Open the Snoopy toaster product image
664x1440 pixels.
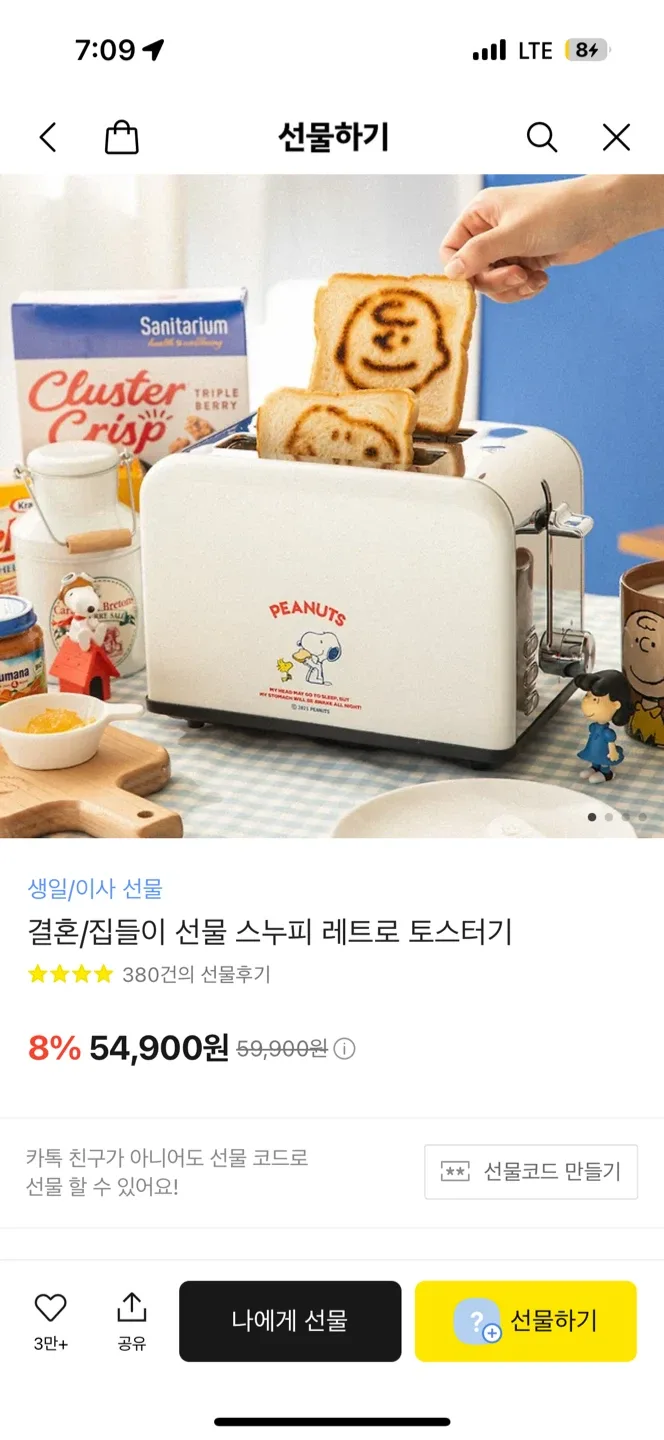pyautogui.click(x=332, y=506)
